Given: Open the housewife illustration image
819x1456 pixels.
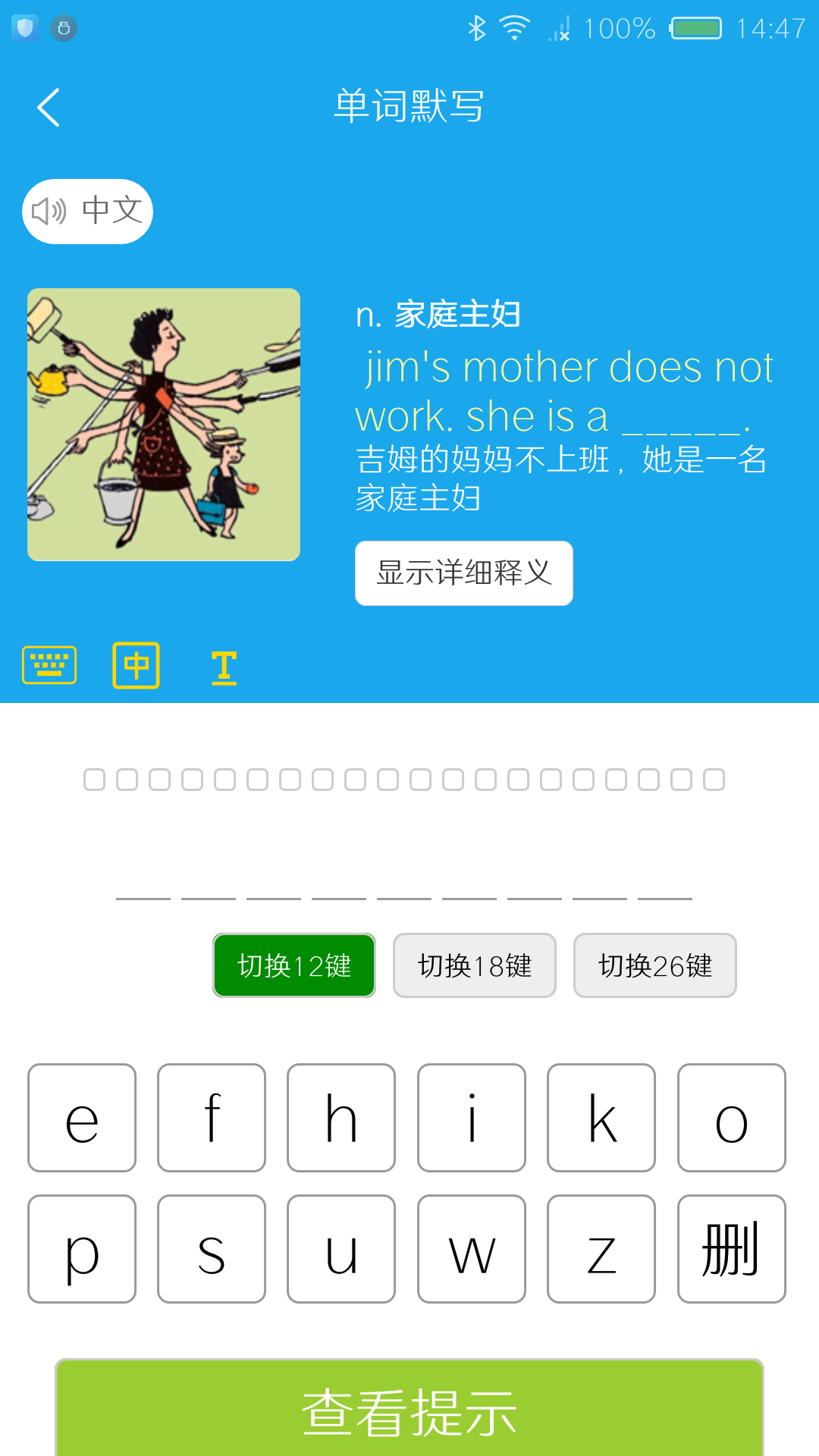Looking at the screenshot, I should pos(164,425).
